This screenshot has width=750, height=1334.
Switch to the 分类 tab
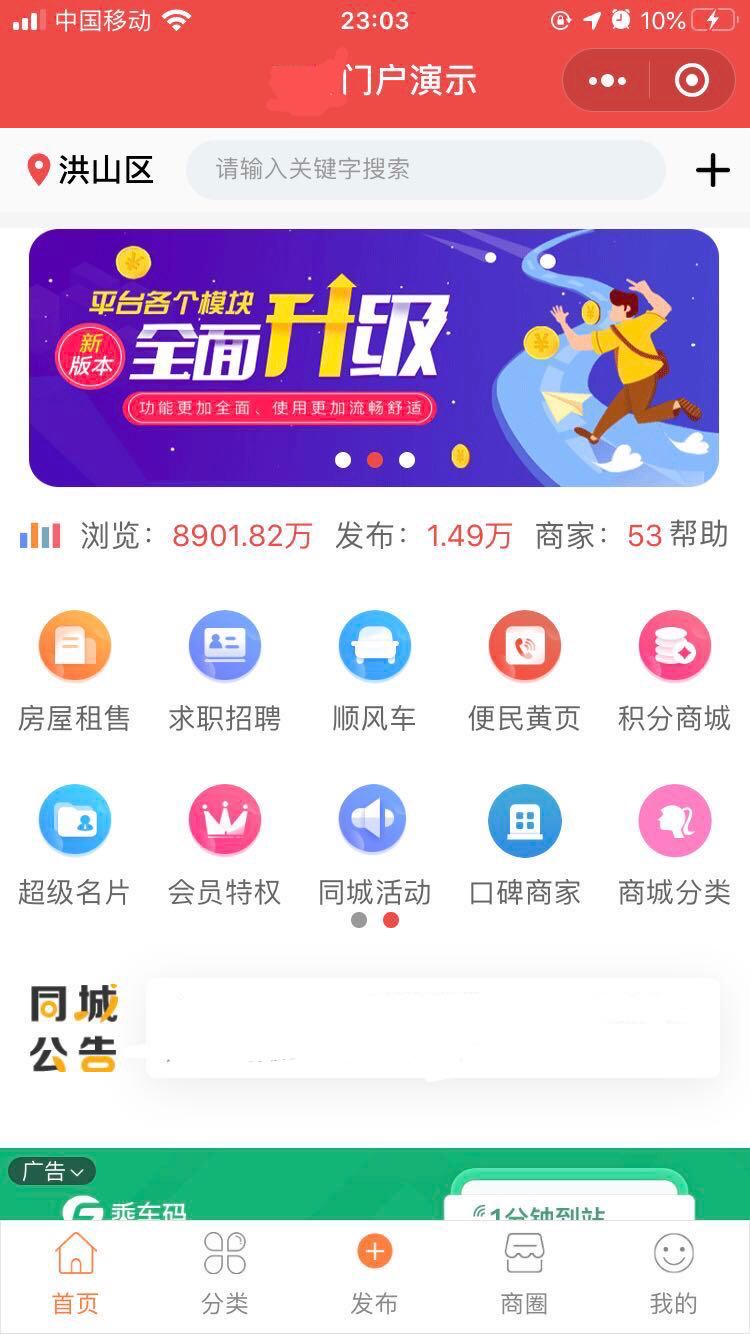click(x=224, y=1274)
